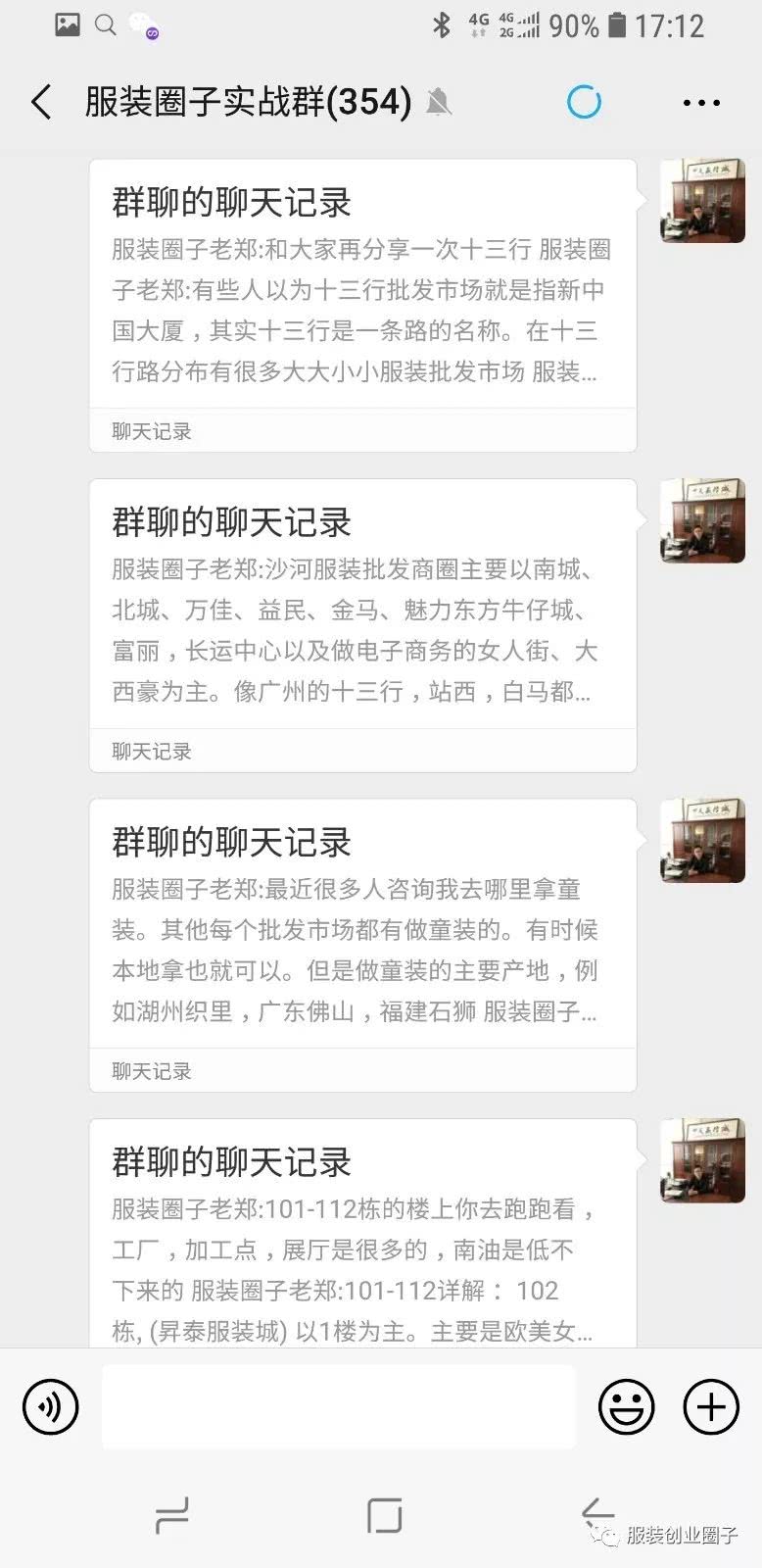The image size is (762, 1568).
Task: Focus the message text field
Action: click(x=338, y=1407)
